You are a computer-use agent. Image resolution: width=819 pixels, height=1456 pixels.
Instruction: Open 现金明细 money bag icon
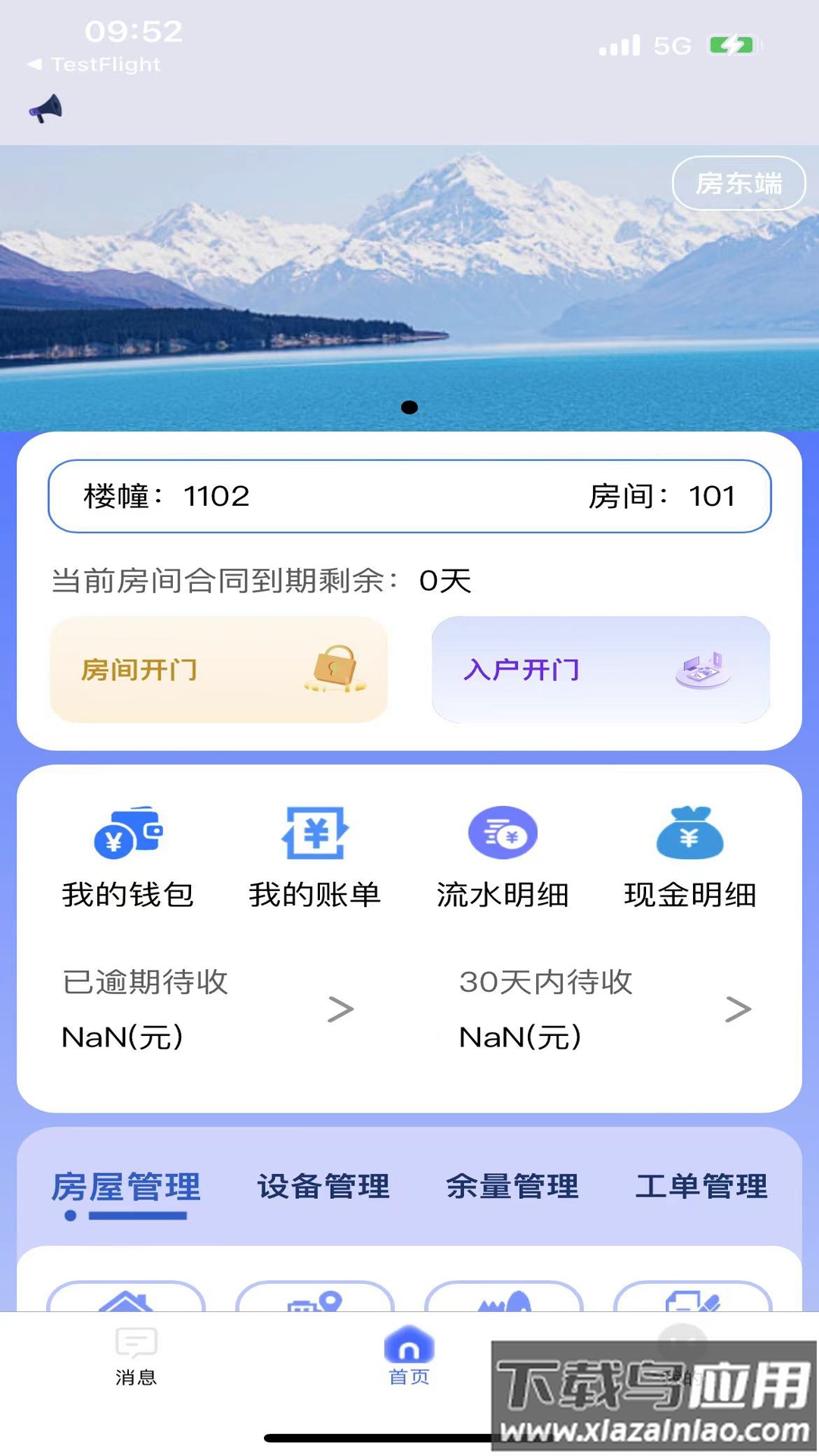pyautogui.click(x=689, y=833)
